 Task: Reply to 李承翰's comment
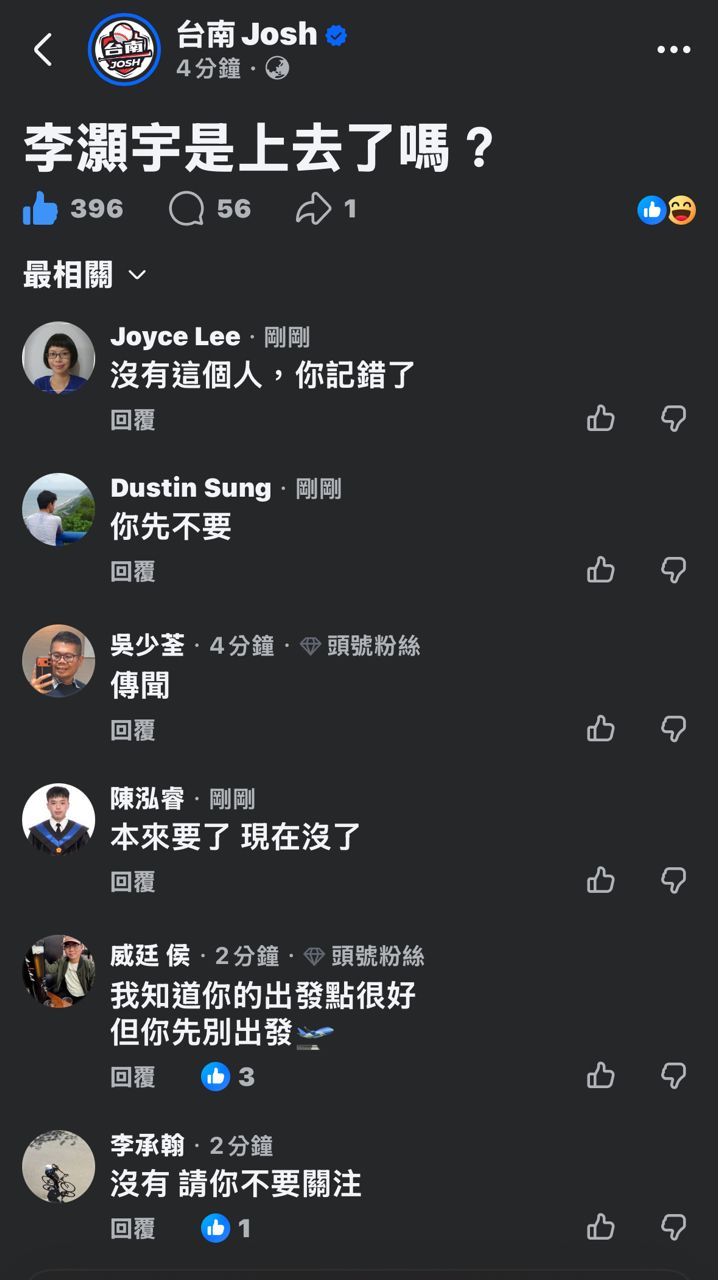(132, 1228)
